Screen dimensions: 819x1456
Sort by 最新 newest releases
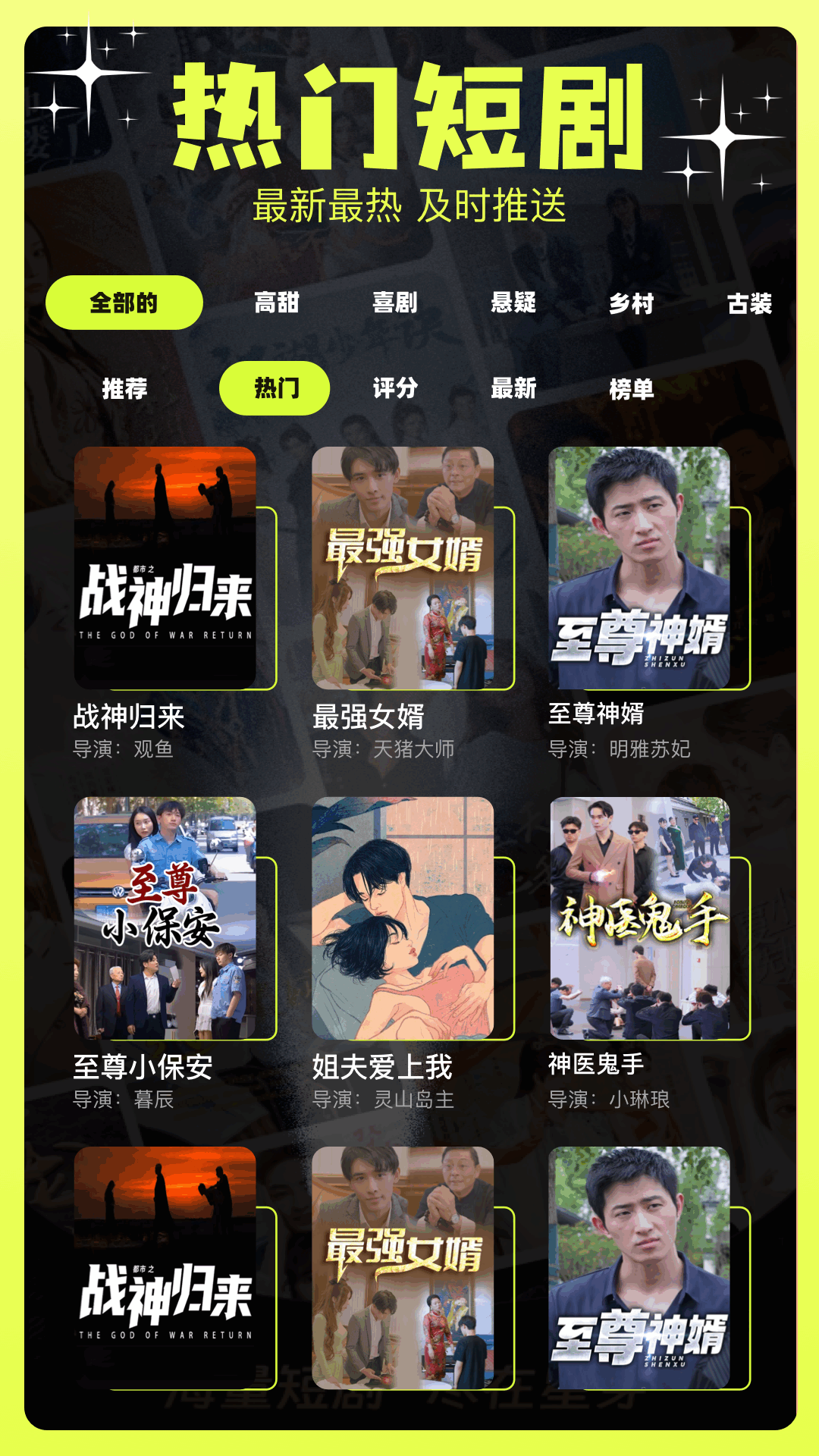pos(513,388)
